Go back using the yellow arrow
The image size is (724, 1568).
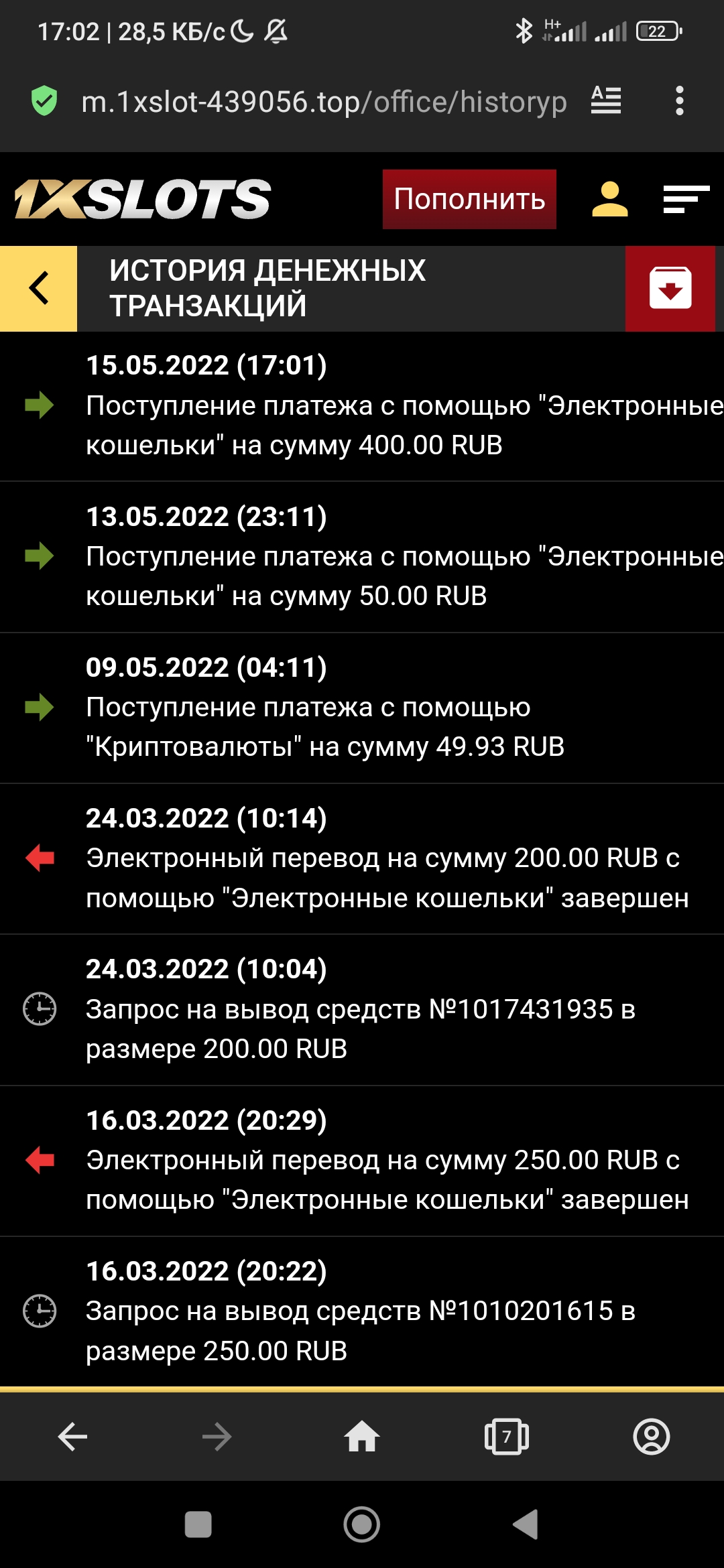[39, 288]
